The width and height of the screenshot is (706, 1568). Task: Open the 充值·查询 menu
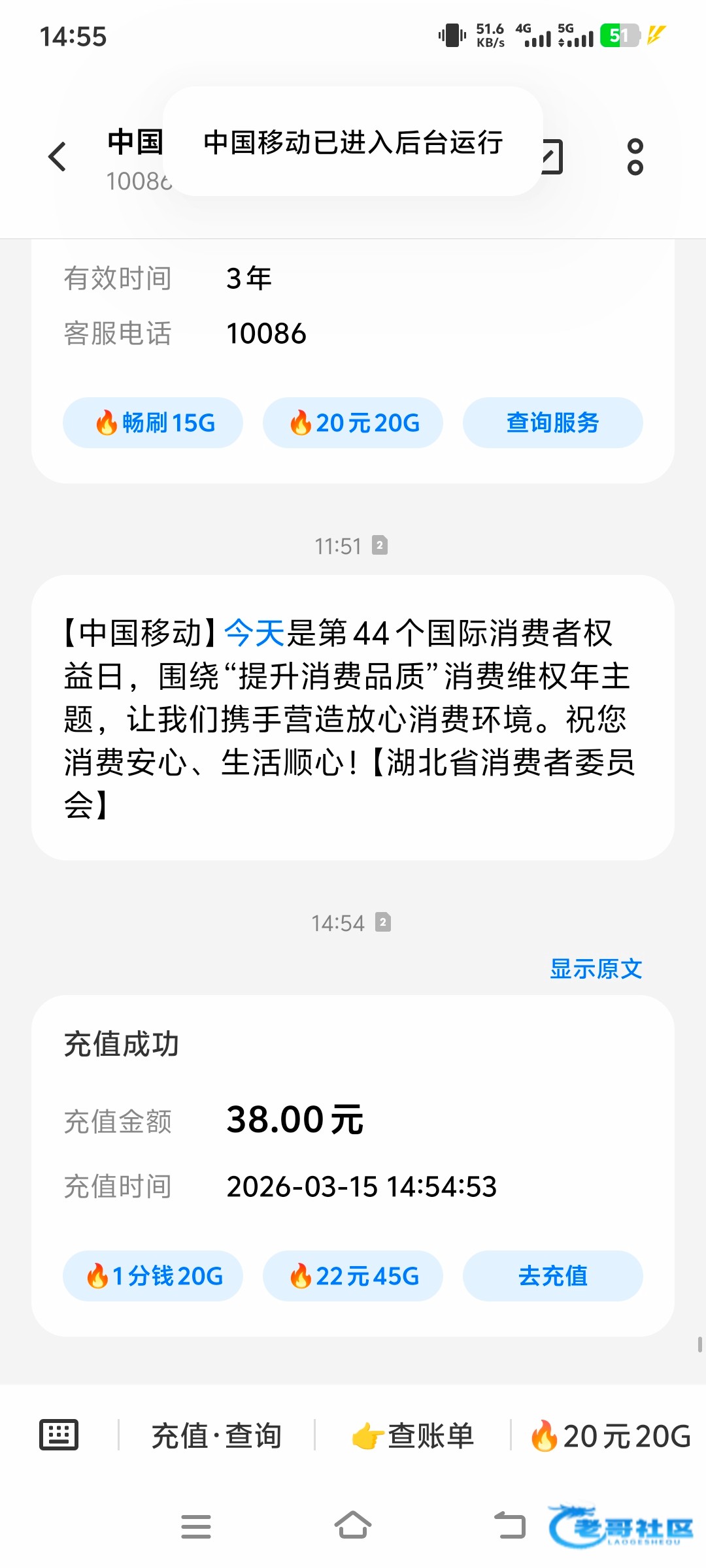(x=217, y=1435)
